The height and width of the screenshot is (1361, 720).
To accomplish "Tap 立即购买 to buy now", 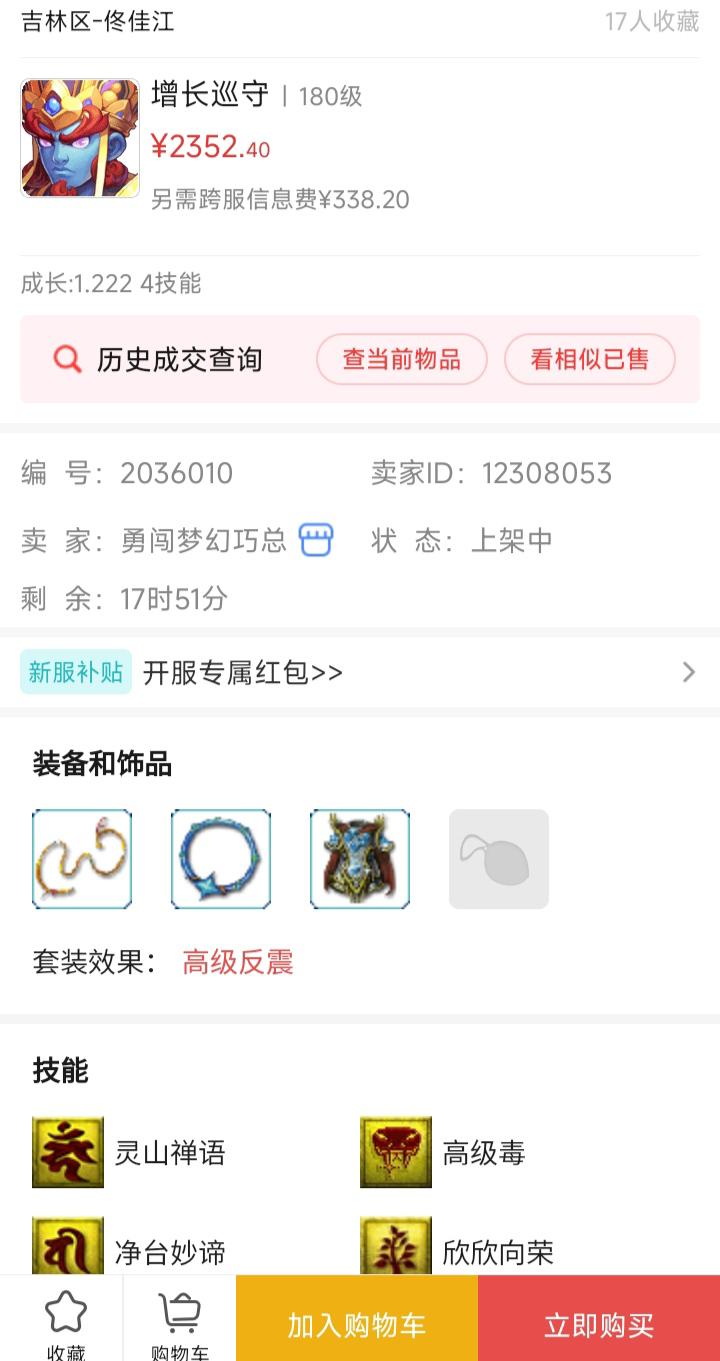I will (599, 1326).
